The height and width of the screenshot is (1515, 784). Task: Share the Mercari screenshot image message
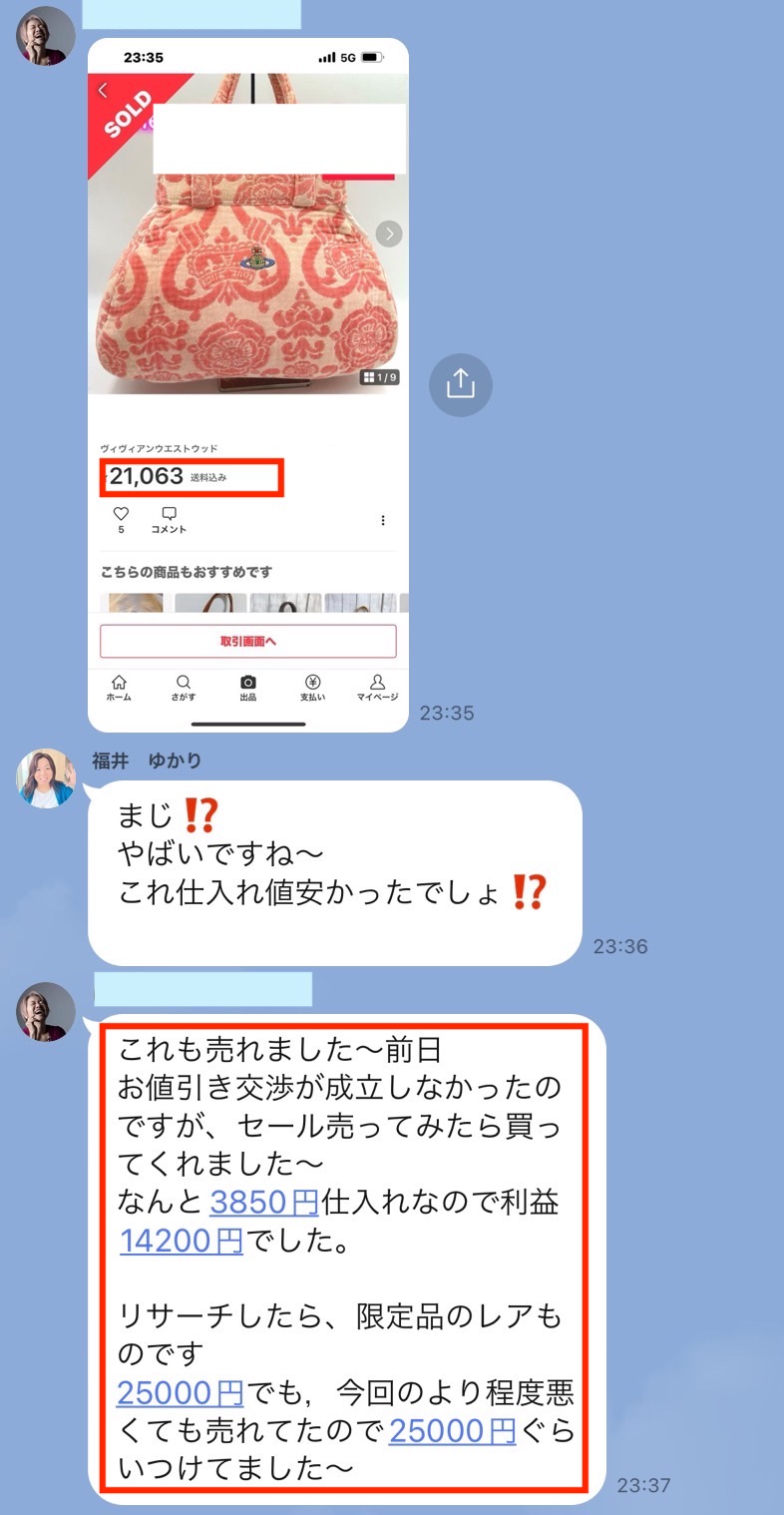click(x=461, y=384)
